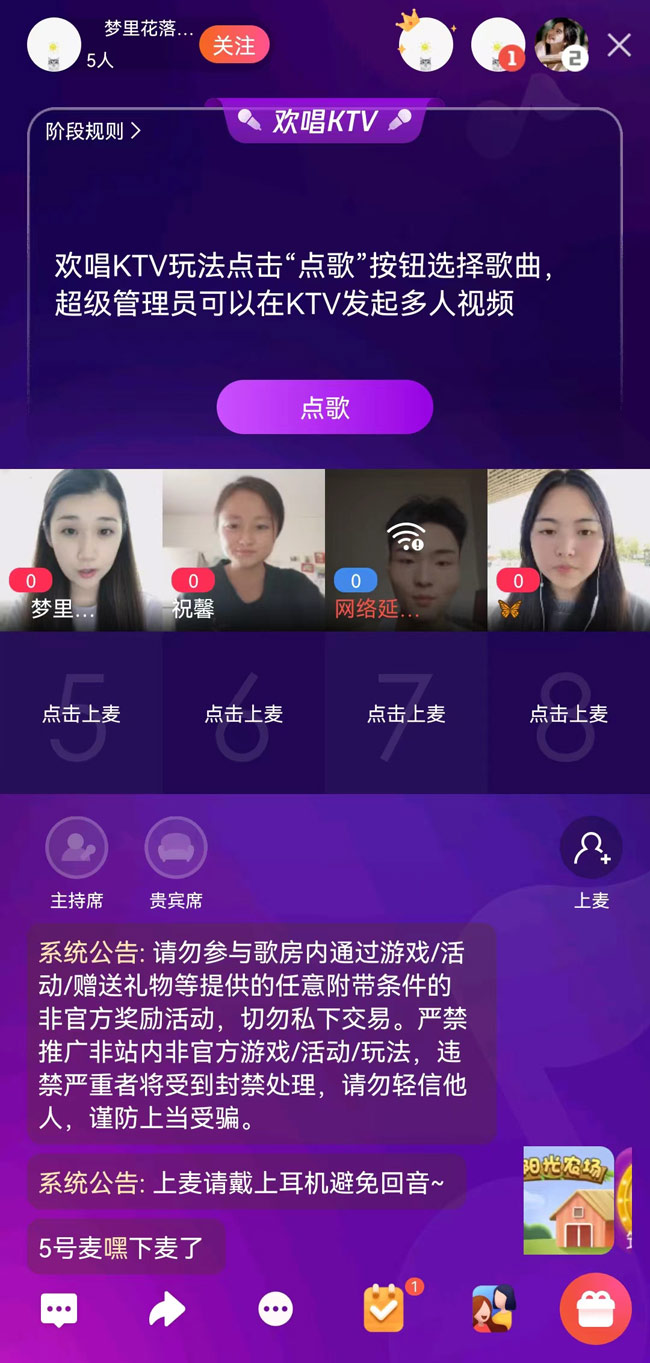The image size is (650, 1363).
Task: Take mic seat number 8
Action: pyautogui.click(x=568, y=713)
